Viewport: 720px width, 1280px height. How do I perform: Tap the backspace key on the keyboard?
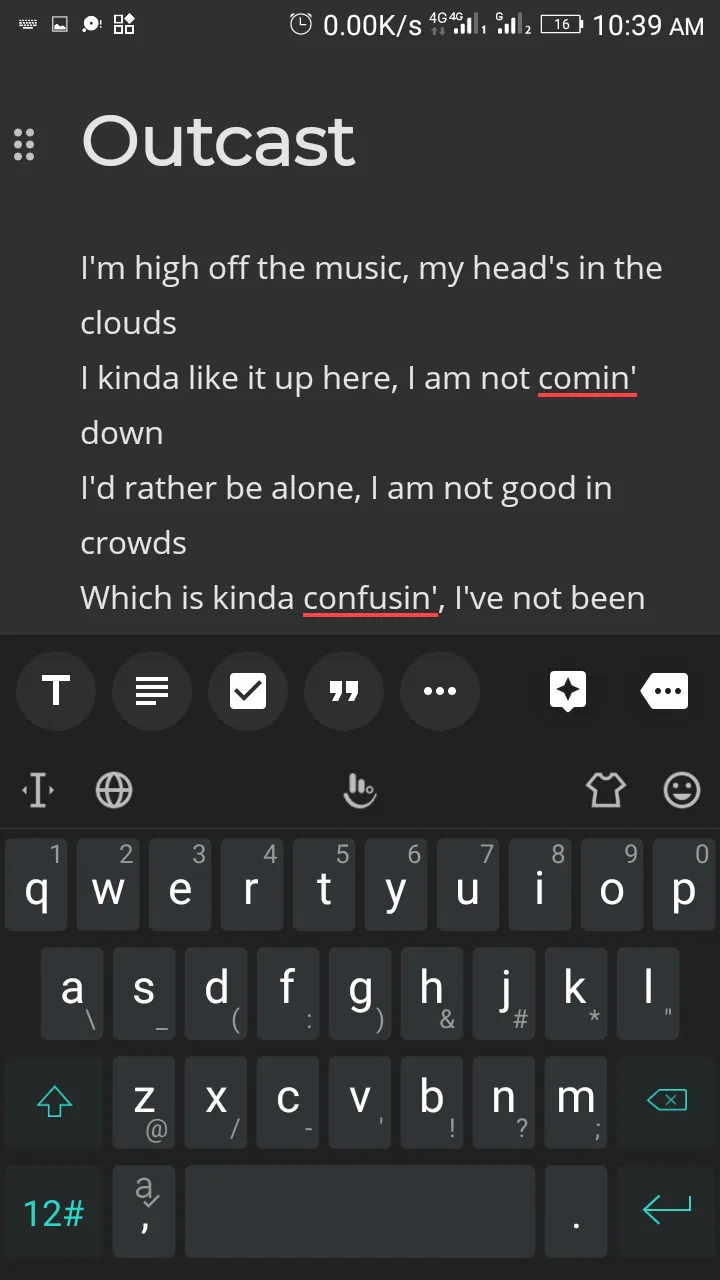(667, 1102)
